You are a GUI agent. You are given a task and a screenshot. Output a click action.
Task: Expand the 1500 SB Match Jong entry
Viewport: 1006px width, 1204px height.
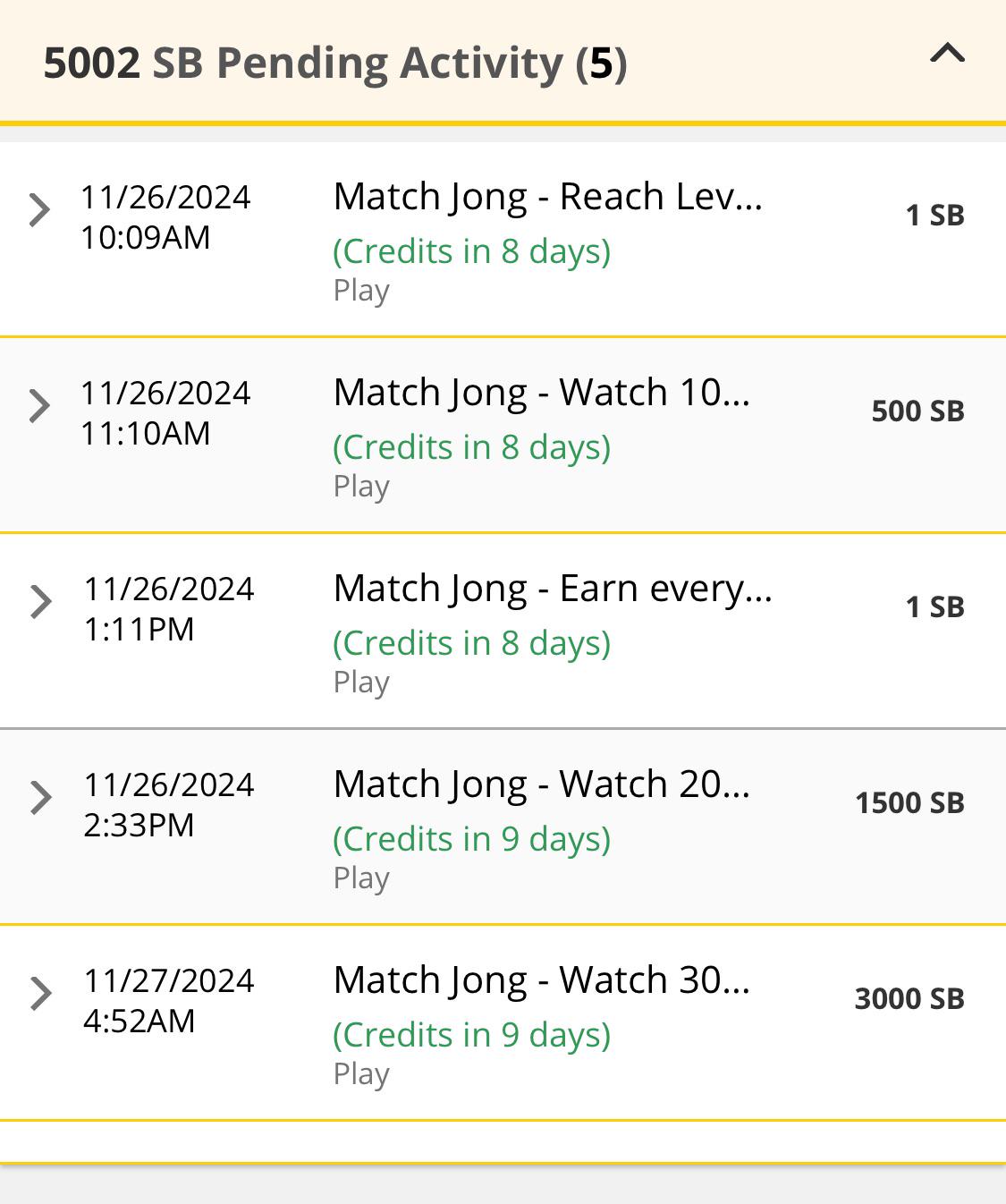[x=40, y=798]
